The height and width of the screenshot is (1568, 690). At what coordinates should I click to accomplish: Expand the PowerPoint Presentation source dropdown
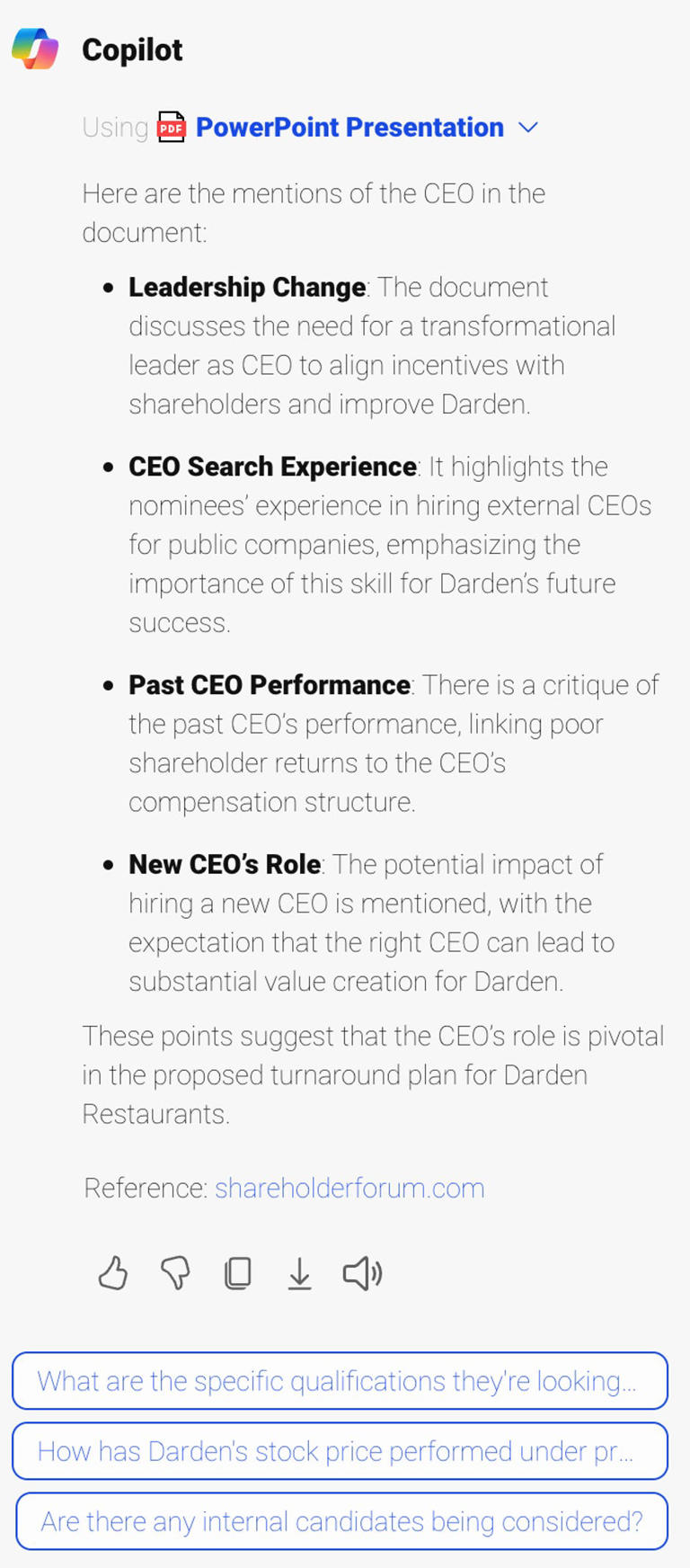click(x=528, y=128)
